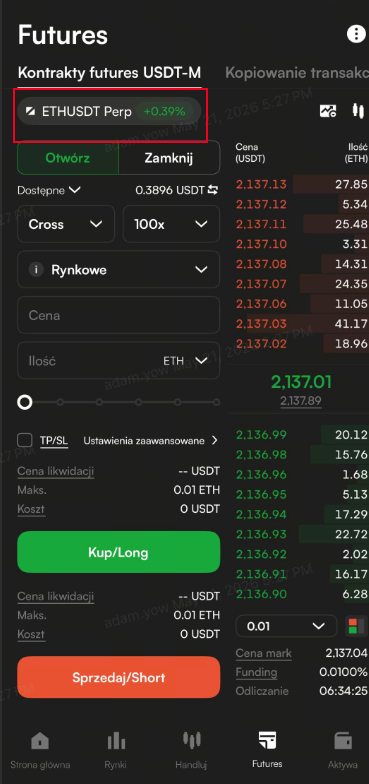
Task: Open the ETHUSDT Perp pair selector
Action: coord(109,111)
